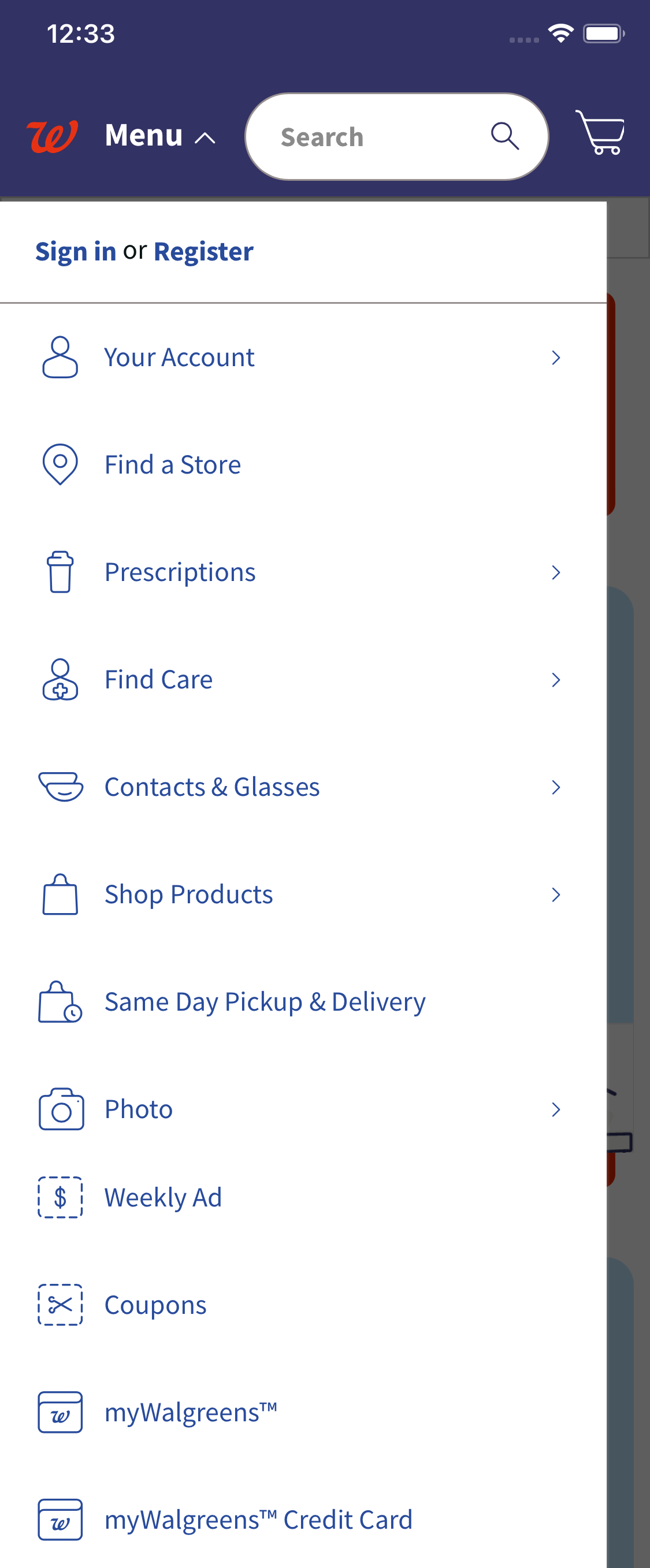This screenshot has height=1568, width=650.
Task: Click the magnifying glass search icon
Action: tap(505, 136)
